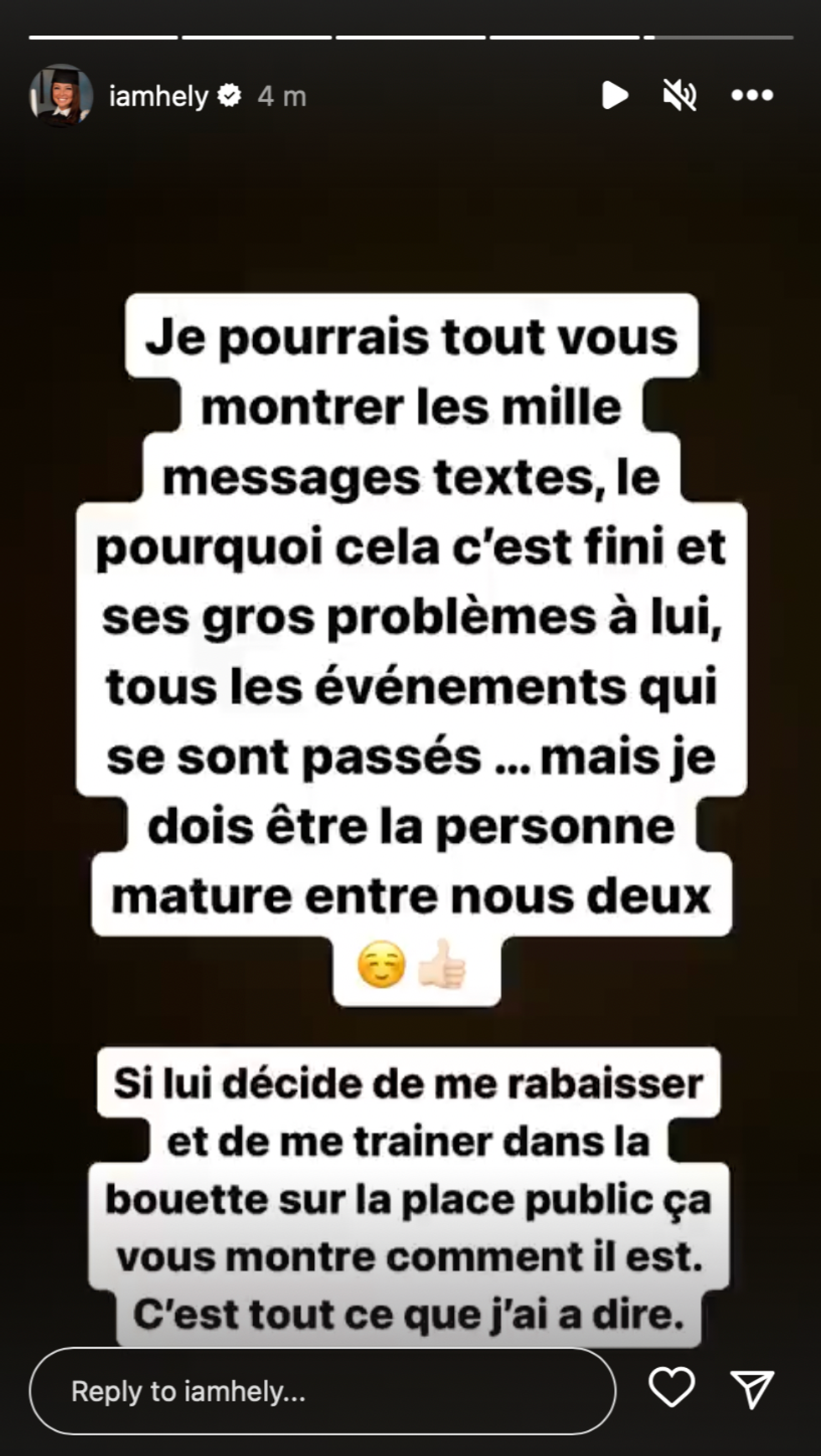The width and height of the screenshot is (821, 1456).
Task: Open iamhely's profile picture
Action: point(61,95)
